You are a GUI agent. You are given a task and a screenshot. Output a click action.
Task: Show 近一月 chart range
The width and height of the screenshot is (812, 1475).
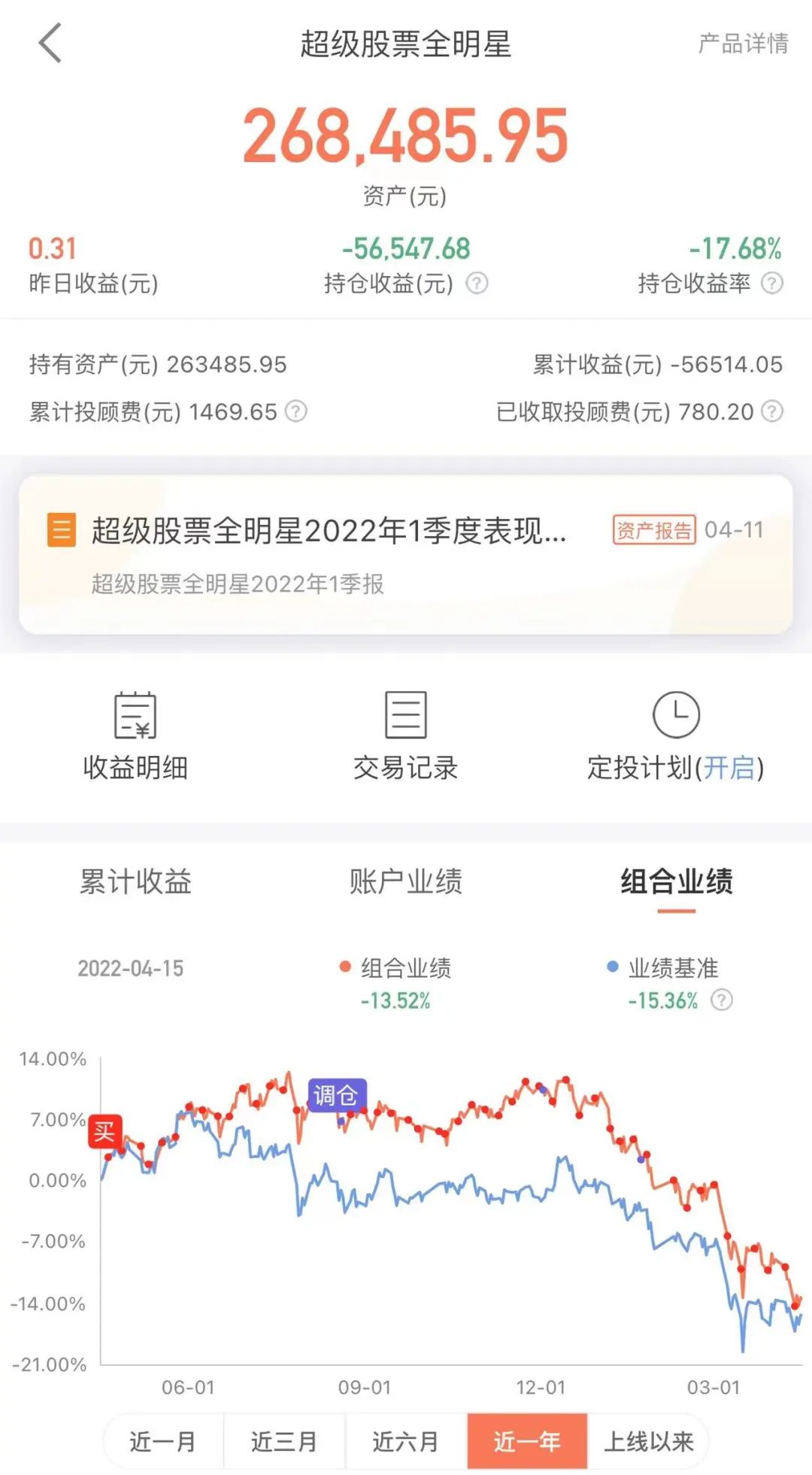[x=163, y=1441]
